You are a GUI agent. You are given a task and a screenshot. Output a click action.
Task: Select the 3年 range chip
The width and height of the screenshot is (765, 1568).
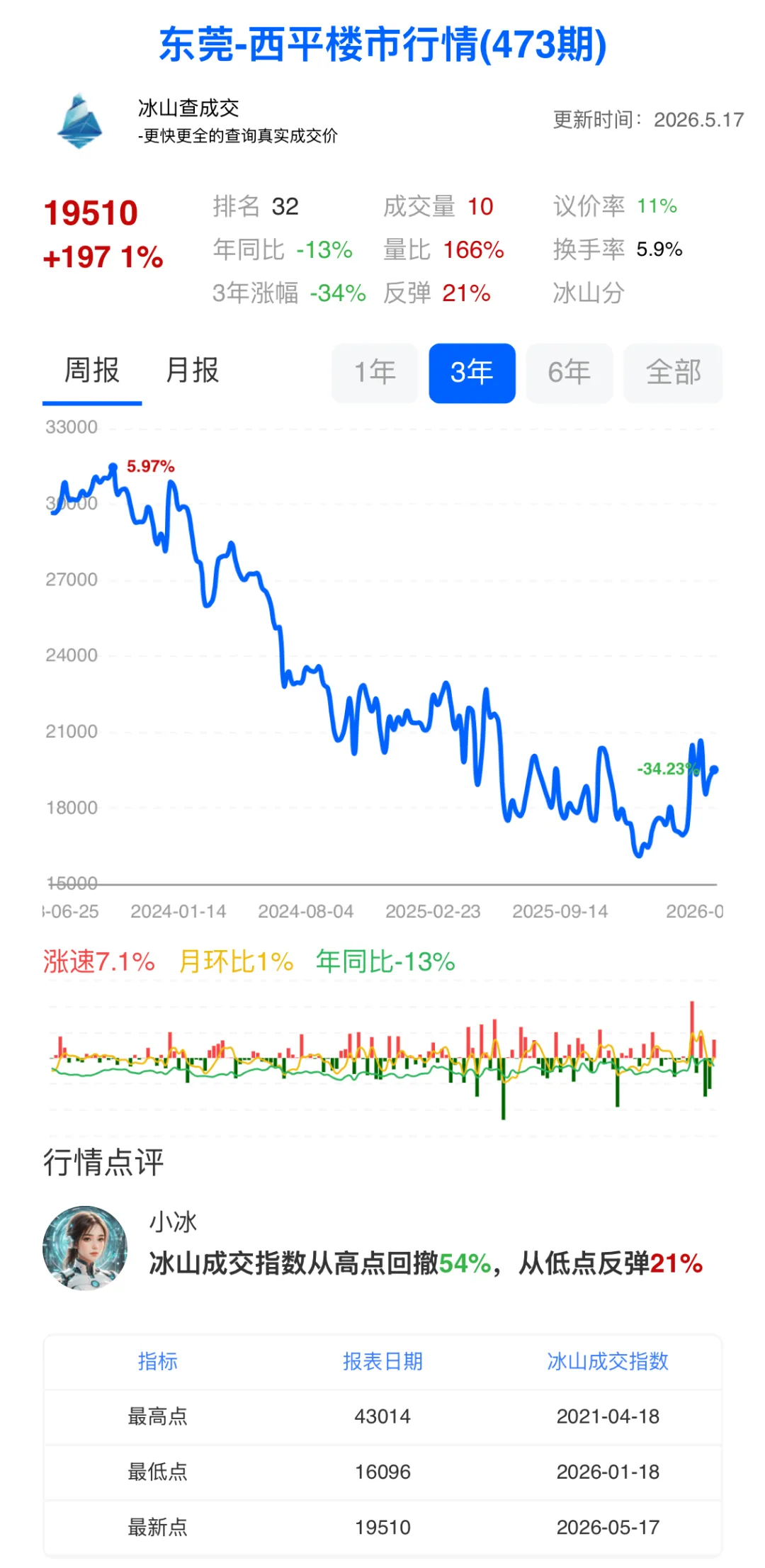pyautogui.click(x=472, y=373)
